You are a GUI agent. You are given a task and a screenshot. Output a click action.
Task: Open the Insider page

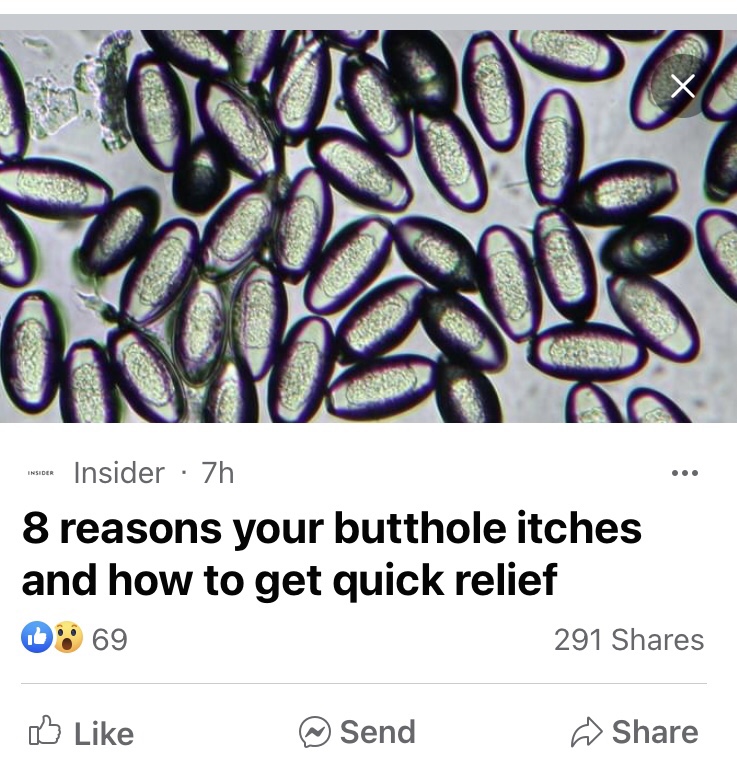tap(118, 472)
